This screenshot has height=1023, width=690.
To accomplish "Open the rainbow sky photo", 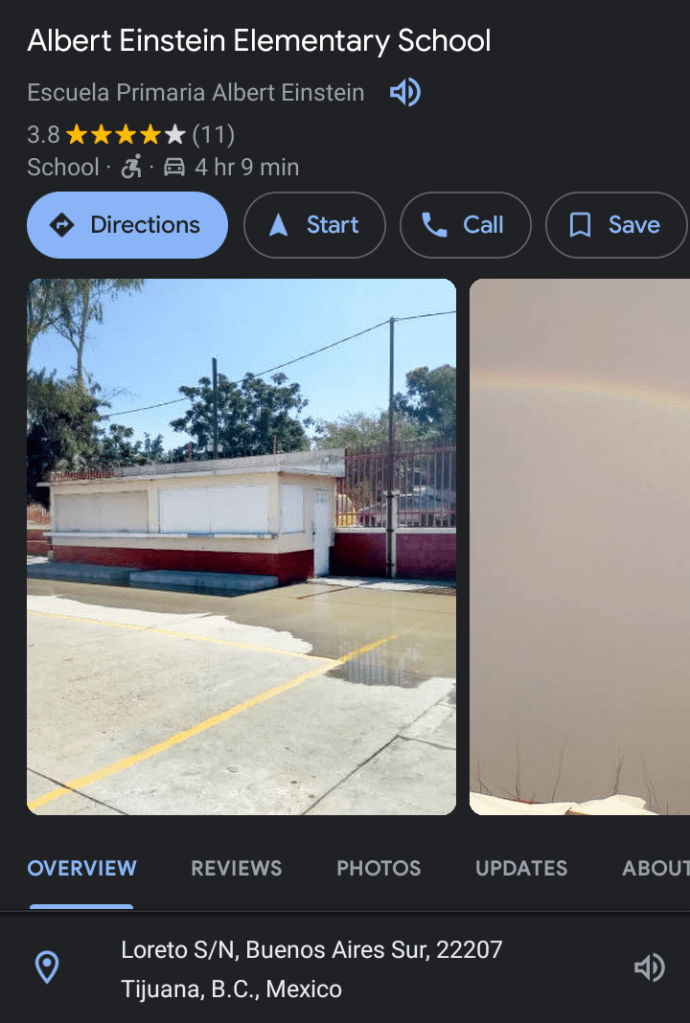I will pos(580,546).
